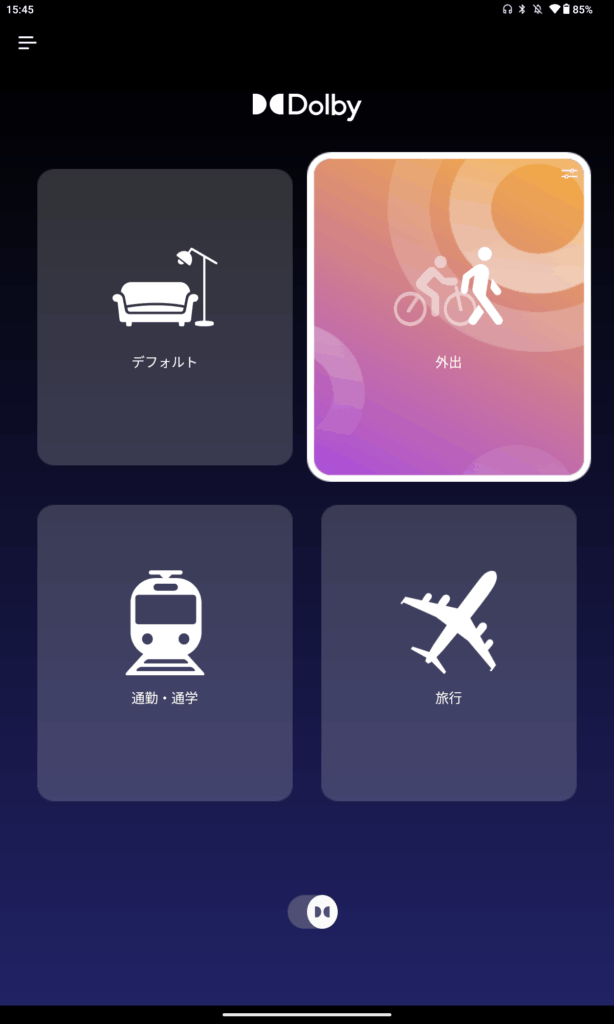This screenshot has height=1024, width=614.
Task: Open equalizer settings on 外出 card
Action: click(x=569, y=174)
